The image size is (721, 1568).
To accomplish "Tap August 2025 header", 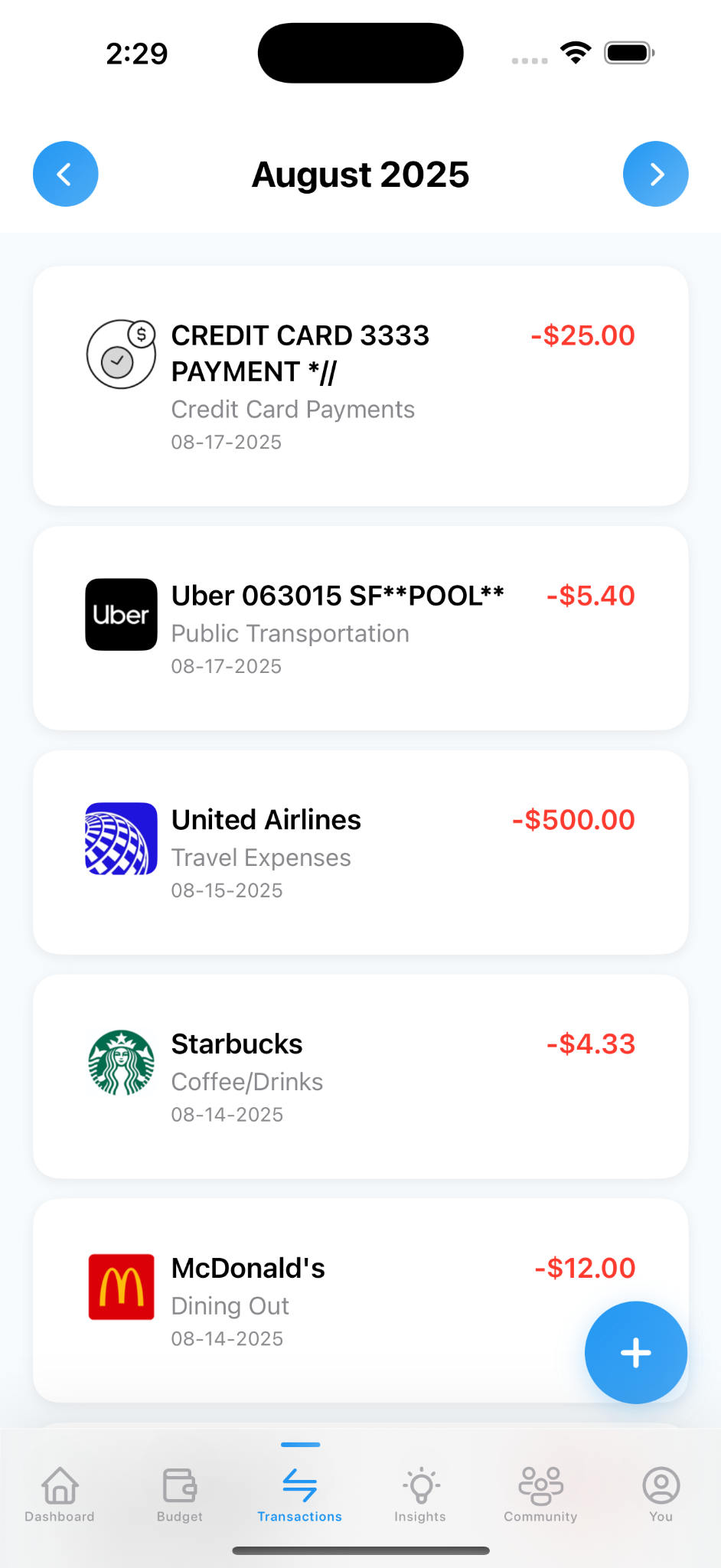I will (360, 174).
